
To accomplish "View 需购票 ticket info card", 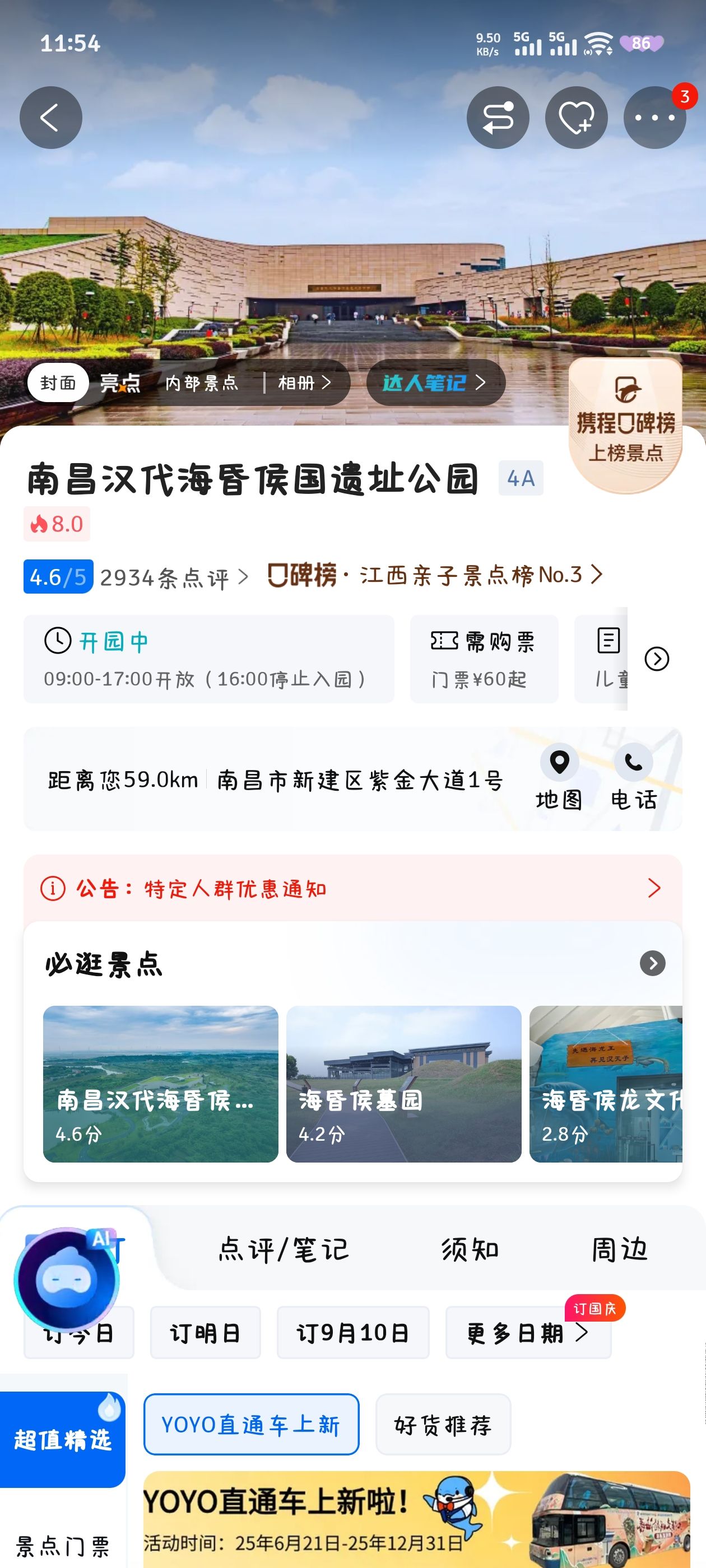I will click(484, 659).
